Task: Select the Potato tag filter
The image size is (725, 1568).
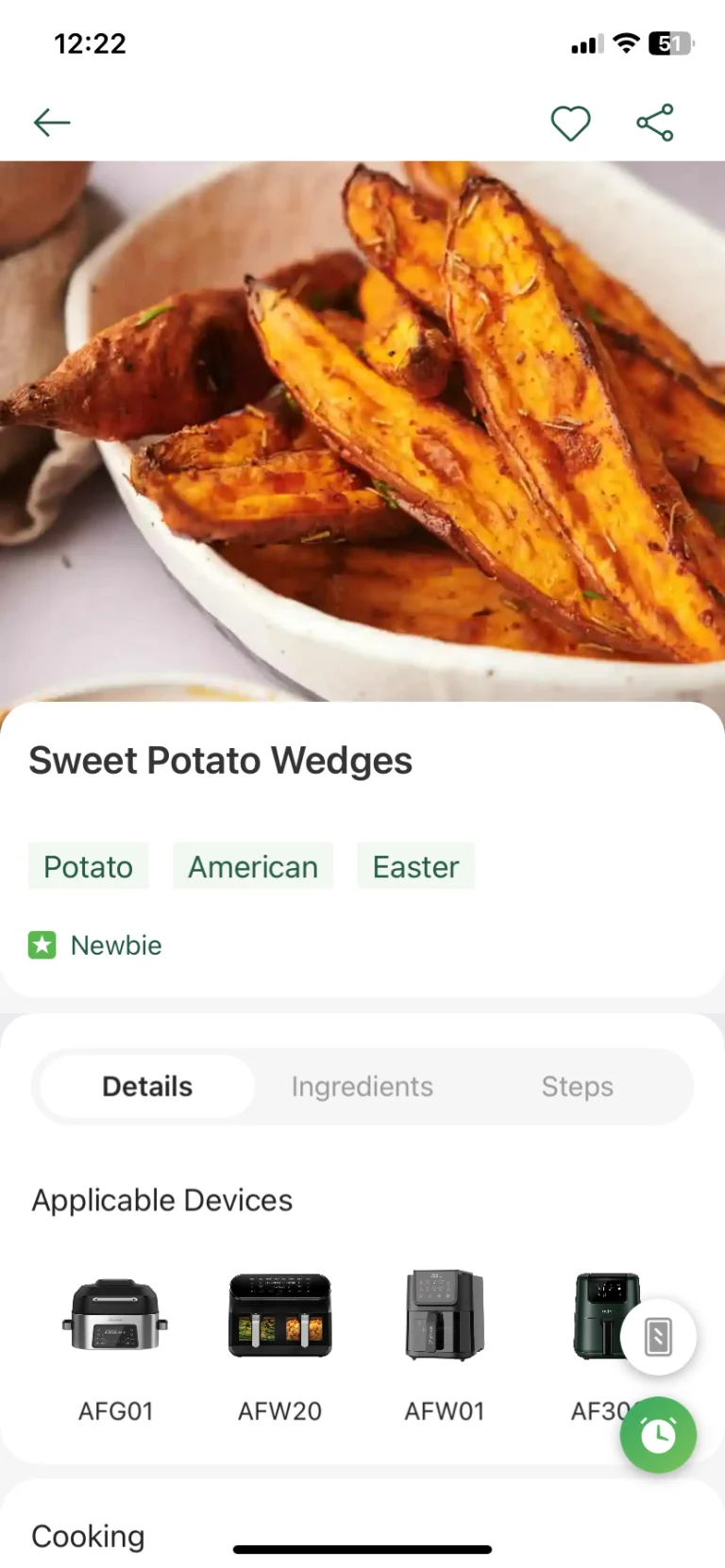Action: [88, 865]
